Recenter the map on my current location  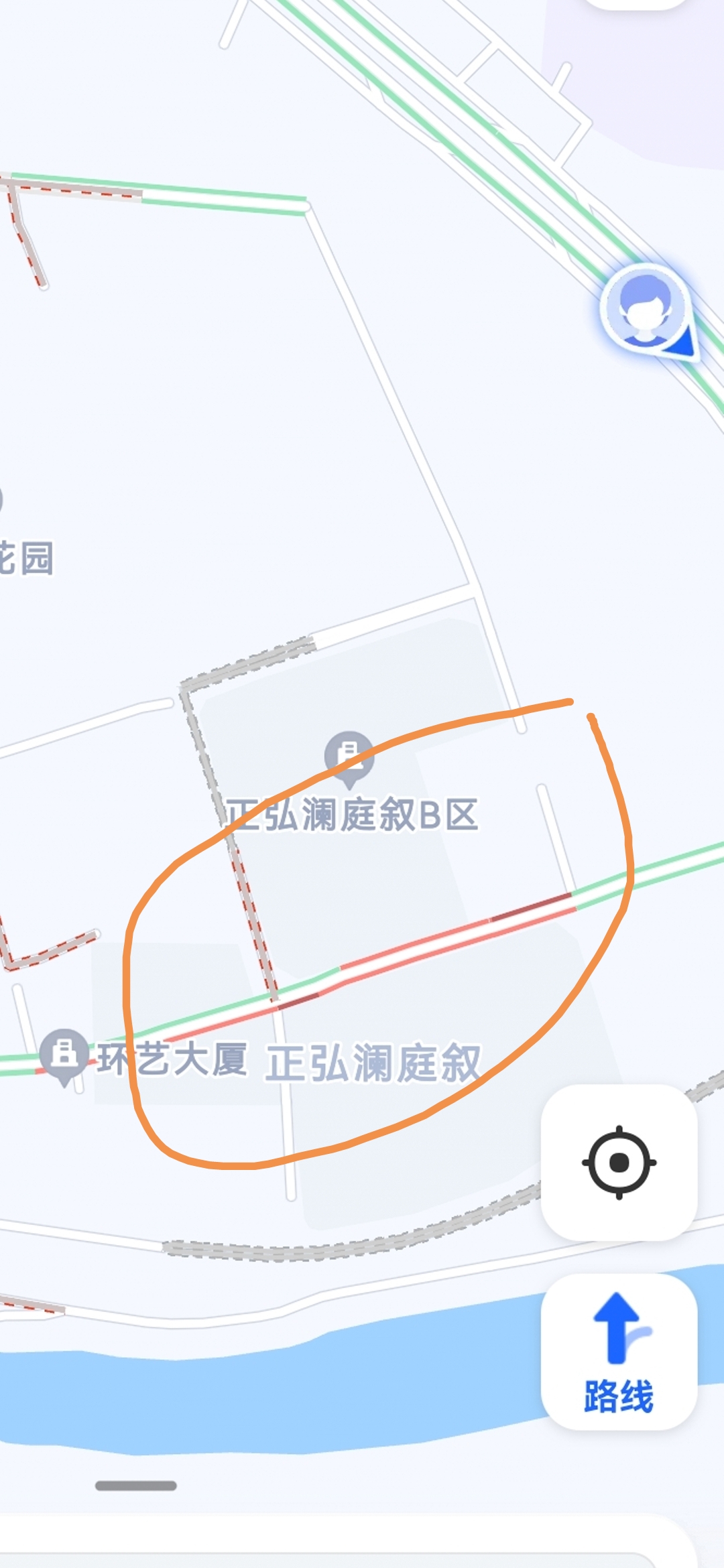(619, 1162)
